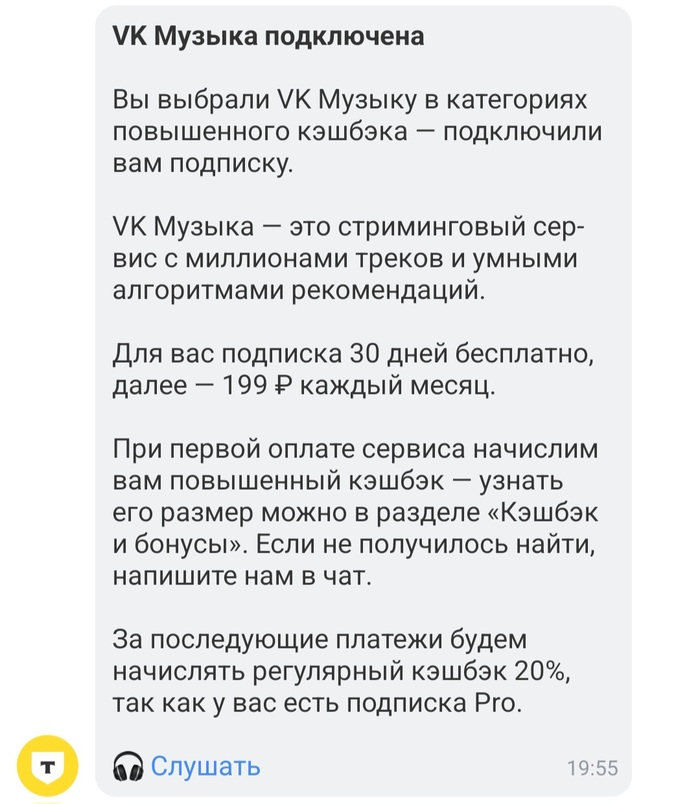The width and height of the screenshot is (700, 804).
Task: Open the Tinkoff bot avatar
Action: (47, 765)
